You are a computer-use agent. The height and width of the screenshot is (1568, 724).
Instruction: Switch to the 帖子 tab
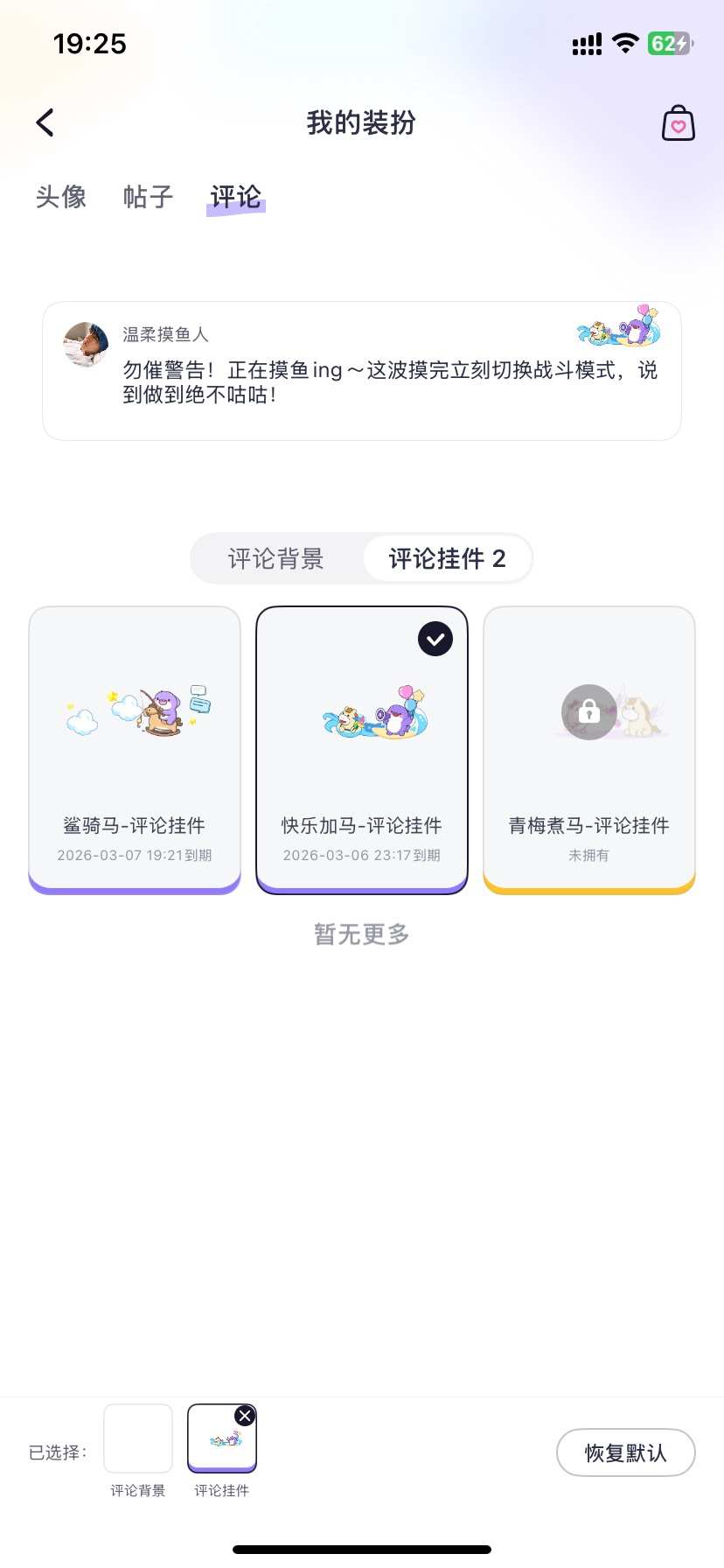click(x=148, y=197)
